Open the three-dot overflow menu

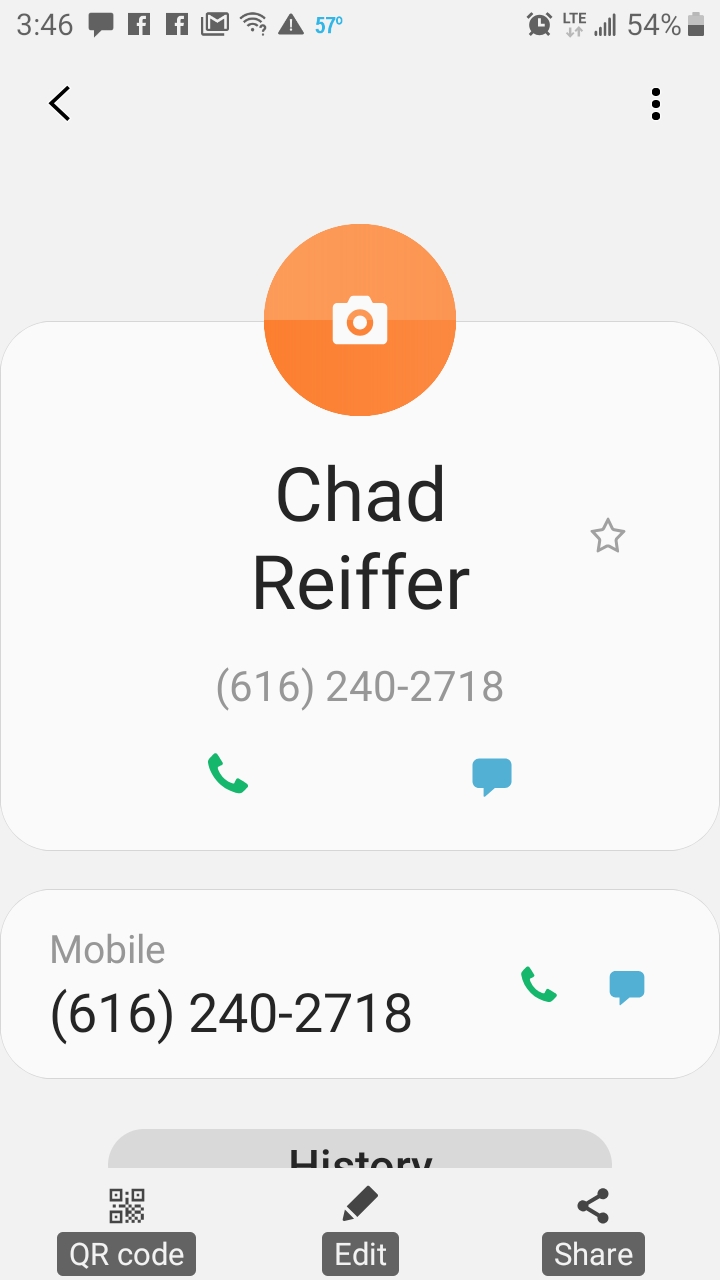[x=656, y=104]
